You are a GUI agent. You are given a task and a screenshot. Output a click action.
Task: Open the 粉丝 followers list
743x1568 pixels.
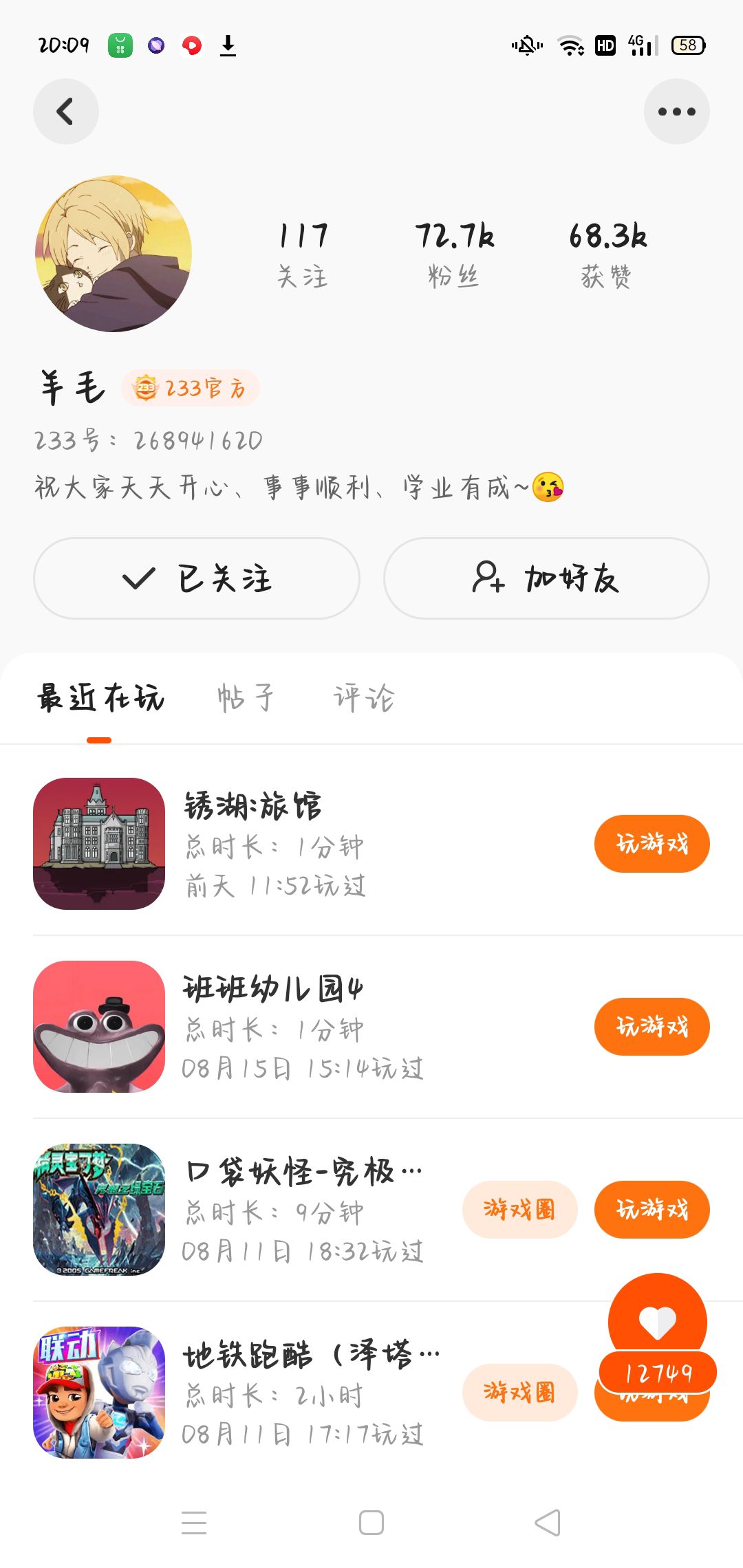454,254
